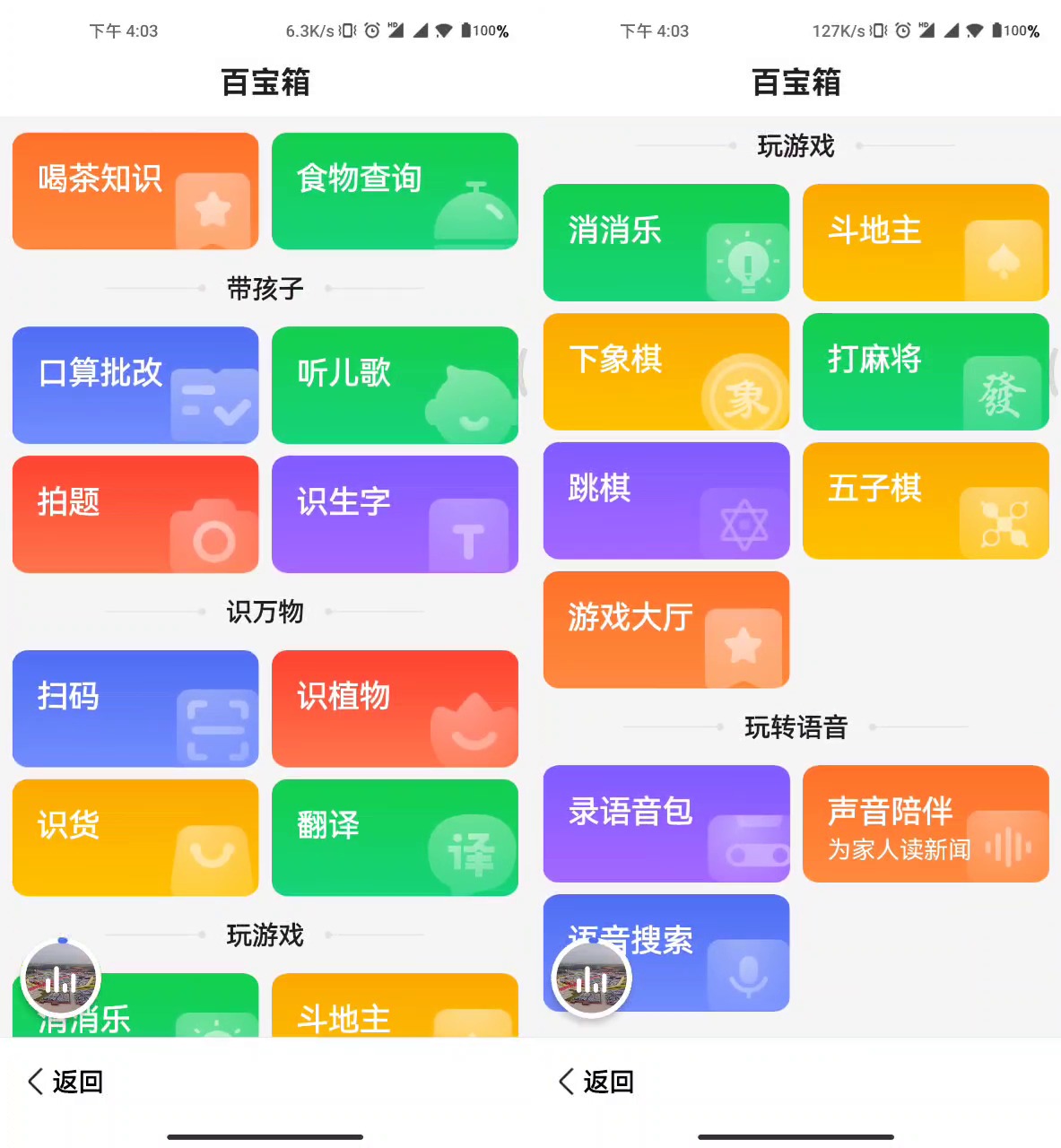The width and height of the screenshot is (1061, 1148).
Task: Open the 喝茶知识 card
Action: click(x=135, y=191)
